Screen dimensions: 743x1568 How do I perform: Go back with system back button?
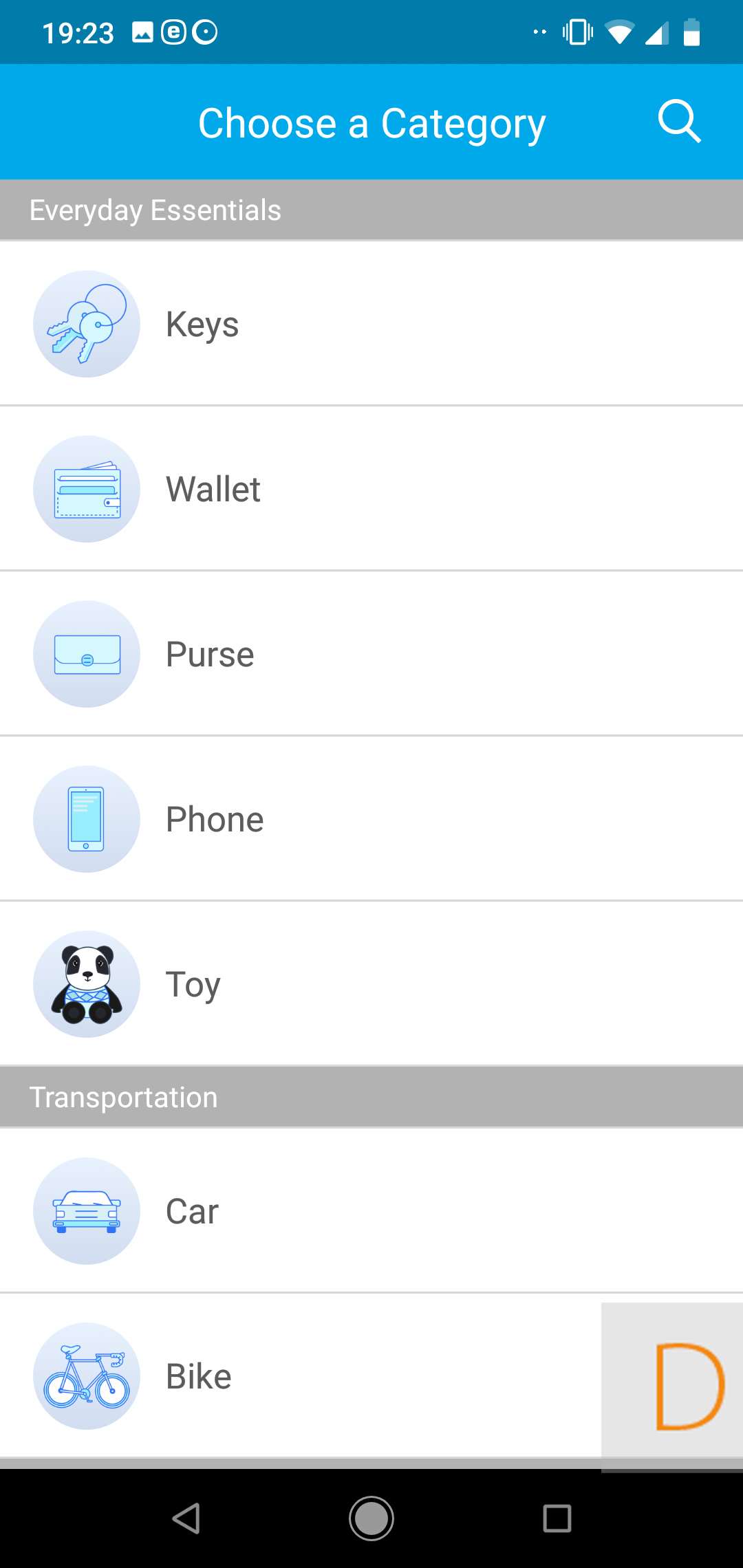[x=186, y=1518]
